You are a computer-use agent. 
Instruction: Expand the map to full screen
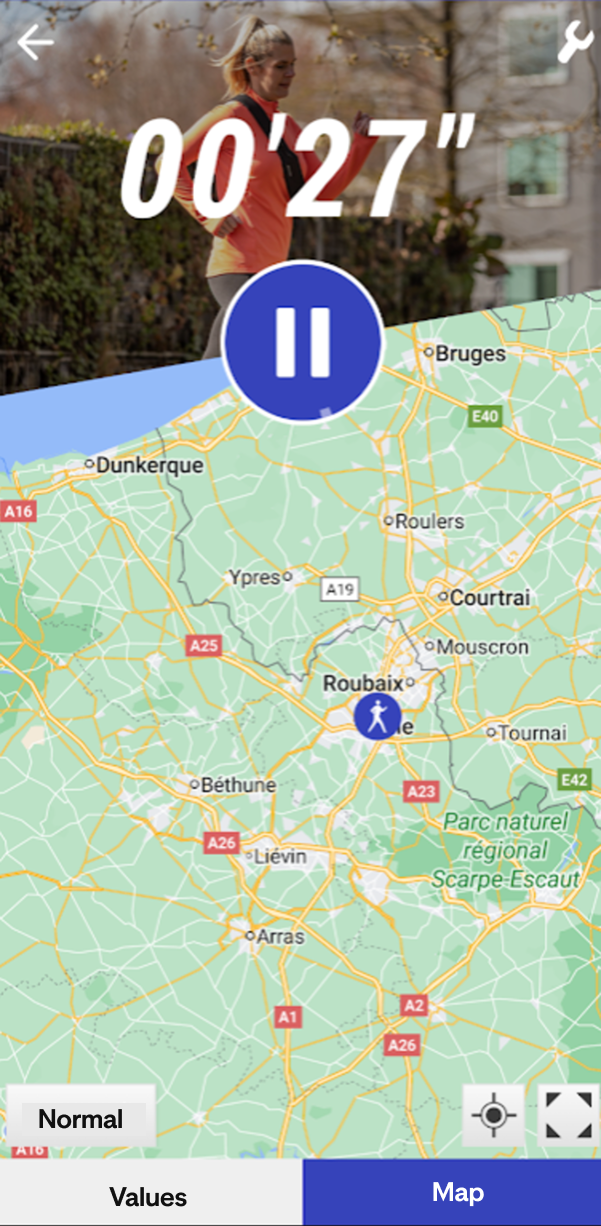click(568, 1115)
